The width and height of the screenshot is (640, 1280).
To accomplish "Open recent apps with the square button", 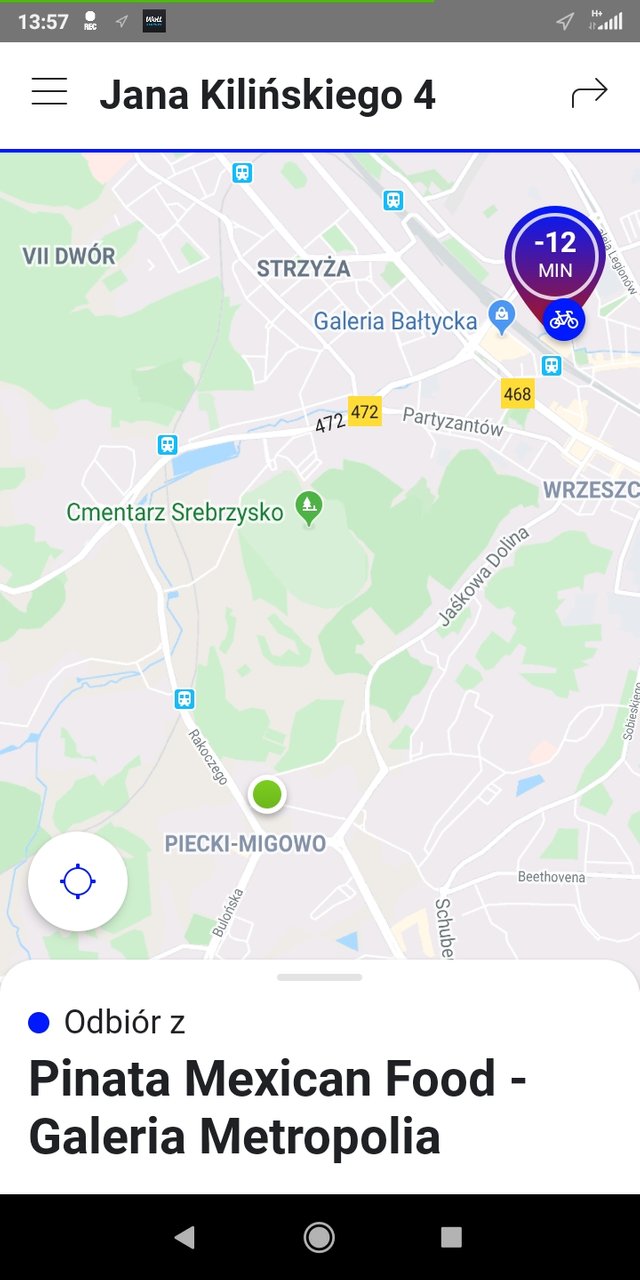I will click(x=452, y=1238).
